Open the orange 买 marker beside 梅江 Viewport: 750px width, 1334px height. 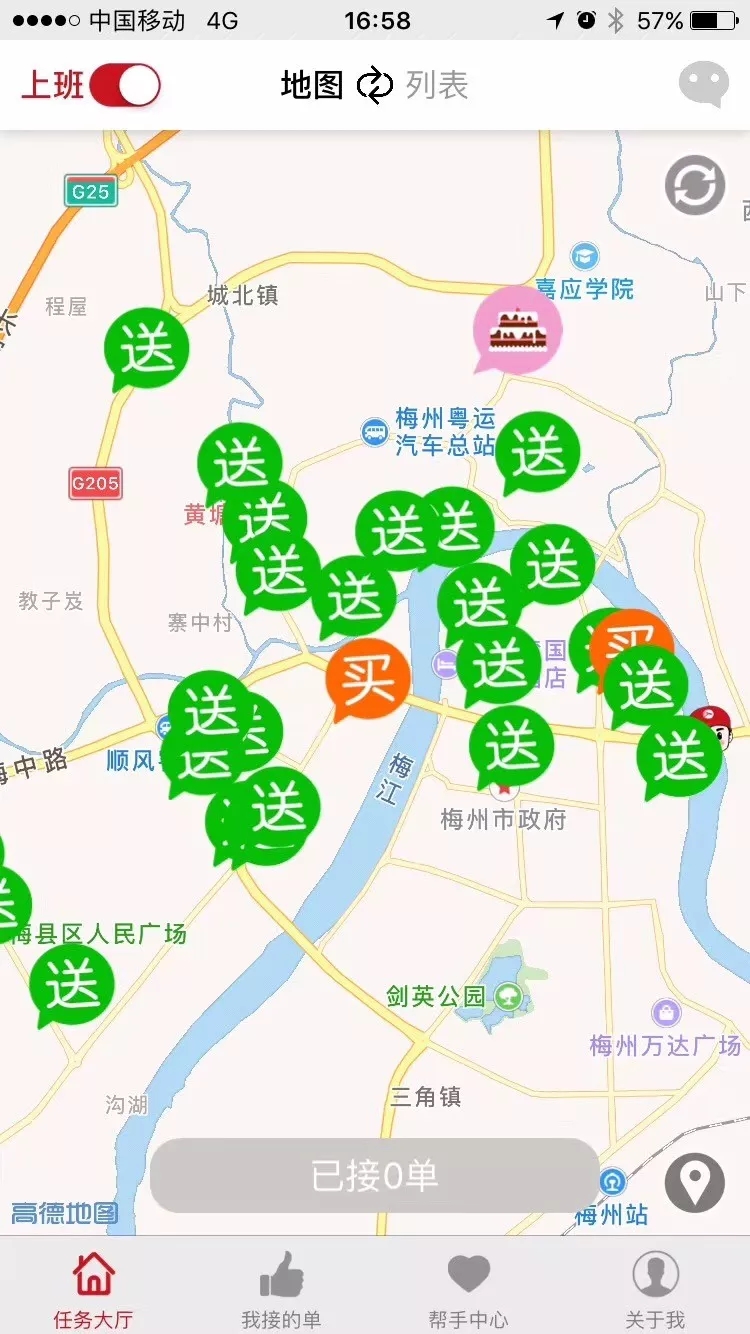click(368, 678)
